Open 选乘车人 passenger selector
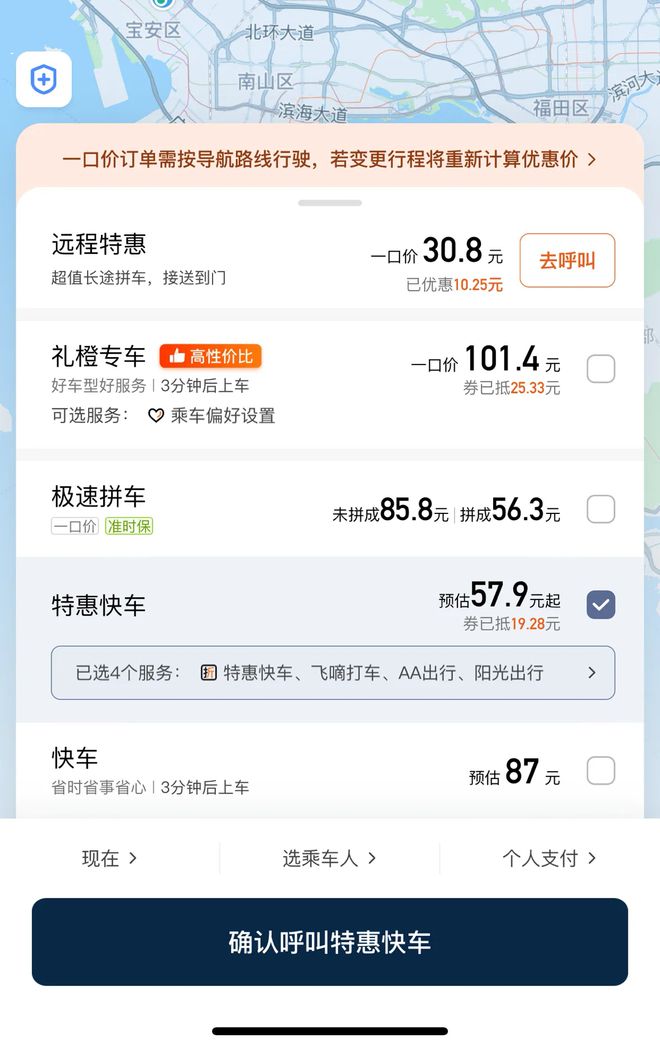The height and width of the screenshot is (1048, 660). [329, 858]
